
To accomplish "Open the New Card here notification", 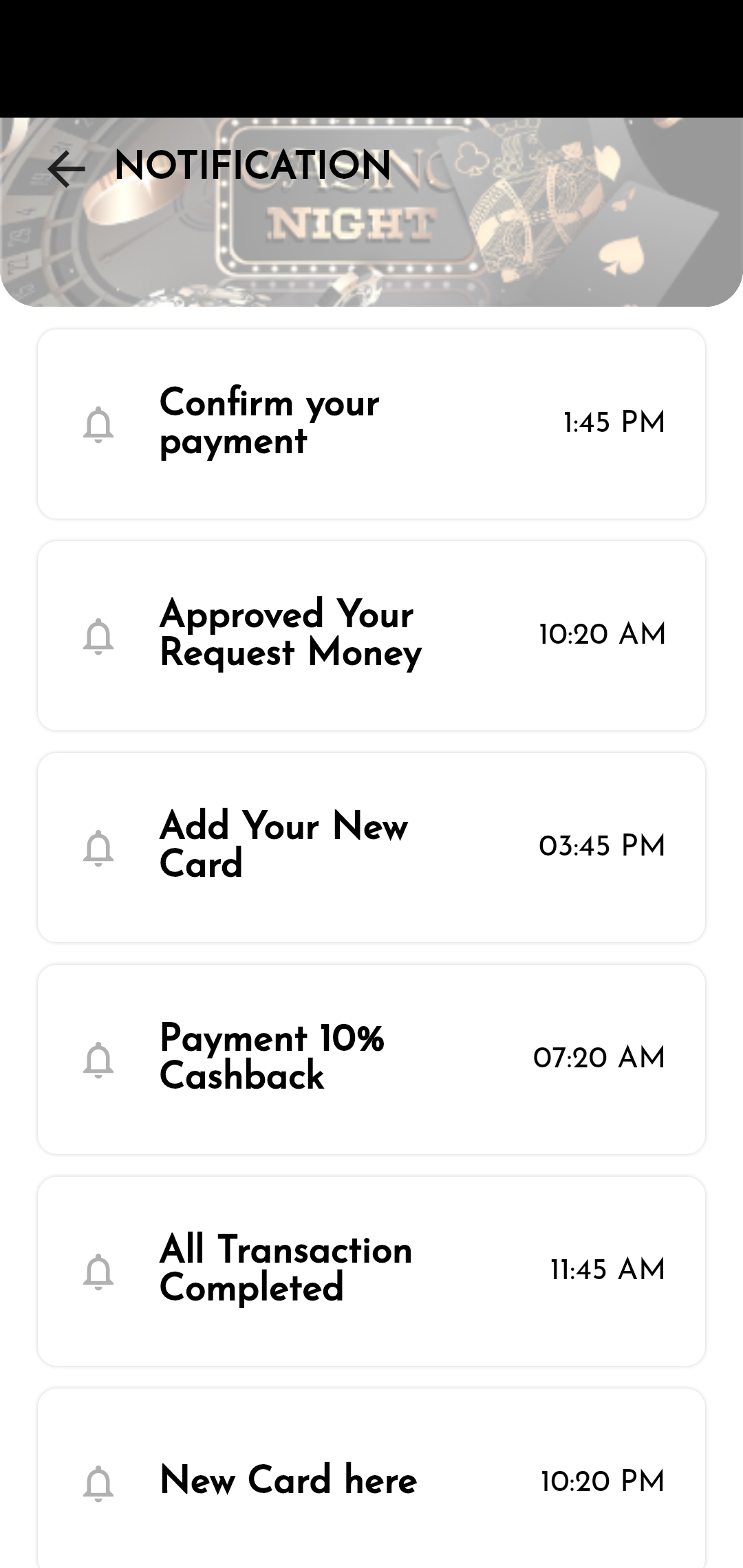I will [x=371, y=1480].
